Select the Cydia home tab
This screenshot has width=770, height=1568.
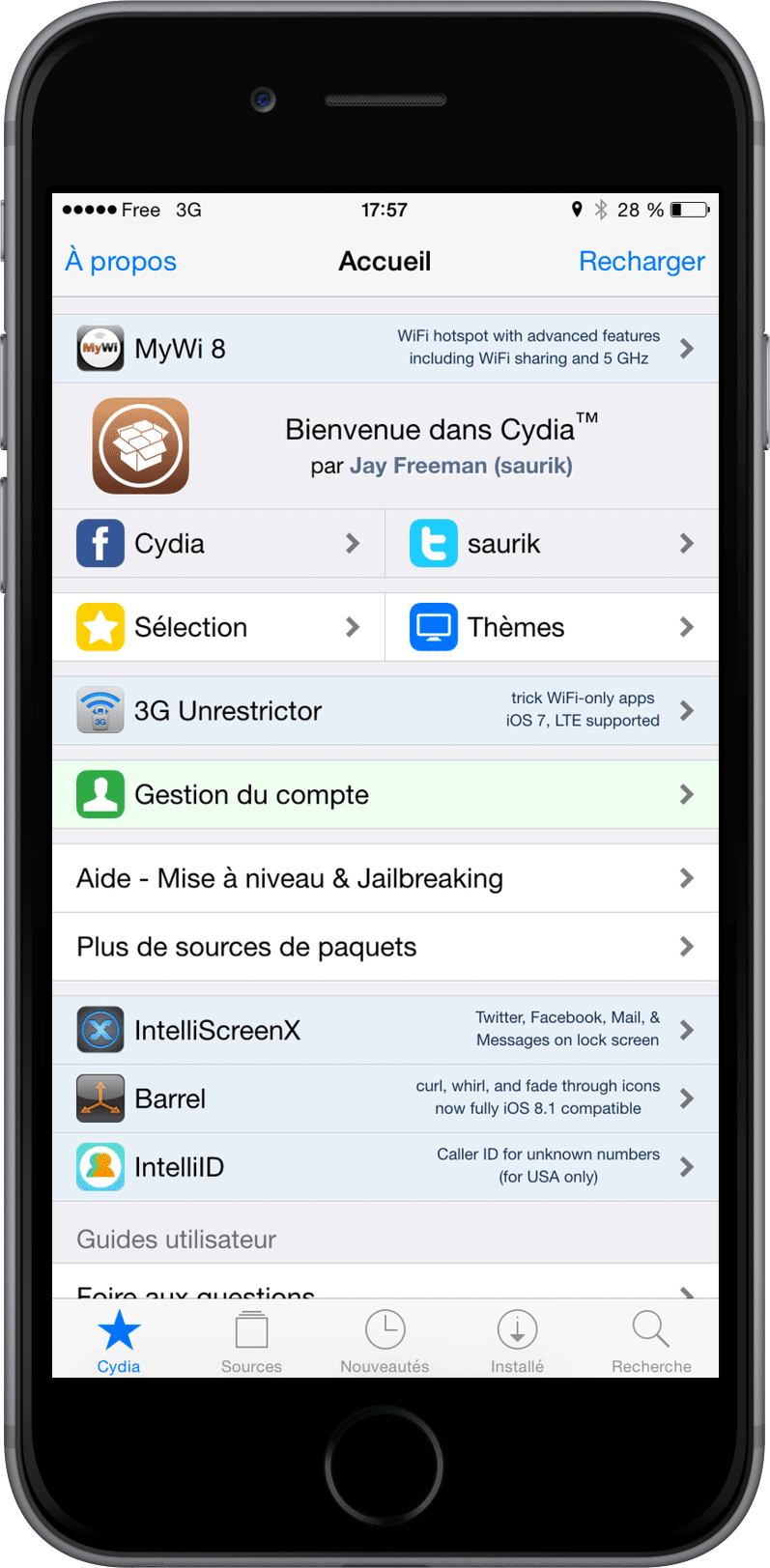[119, 1340]
